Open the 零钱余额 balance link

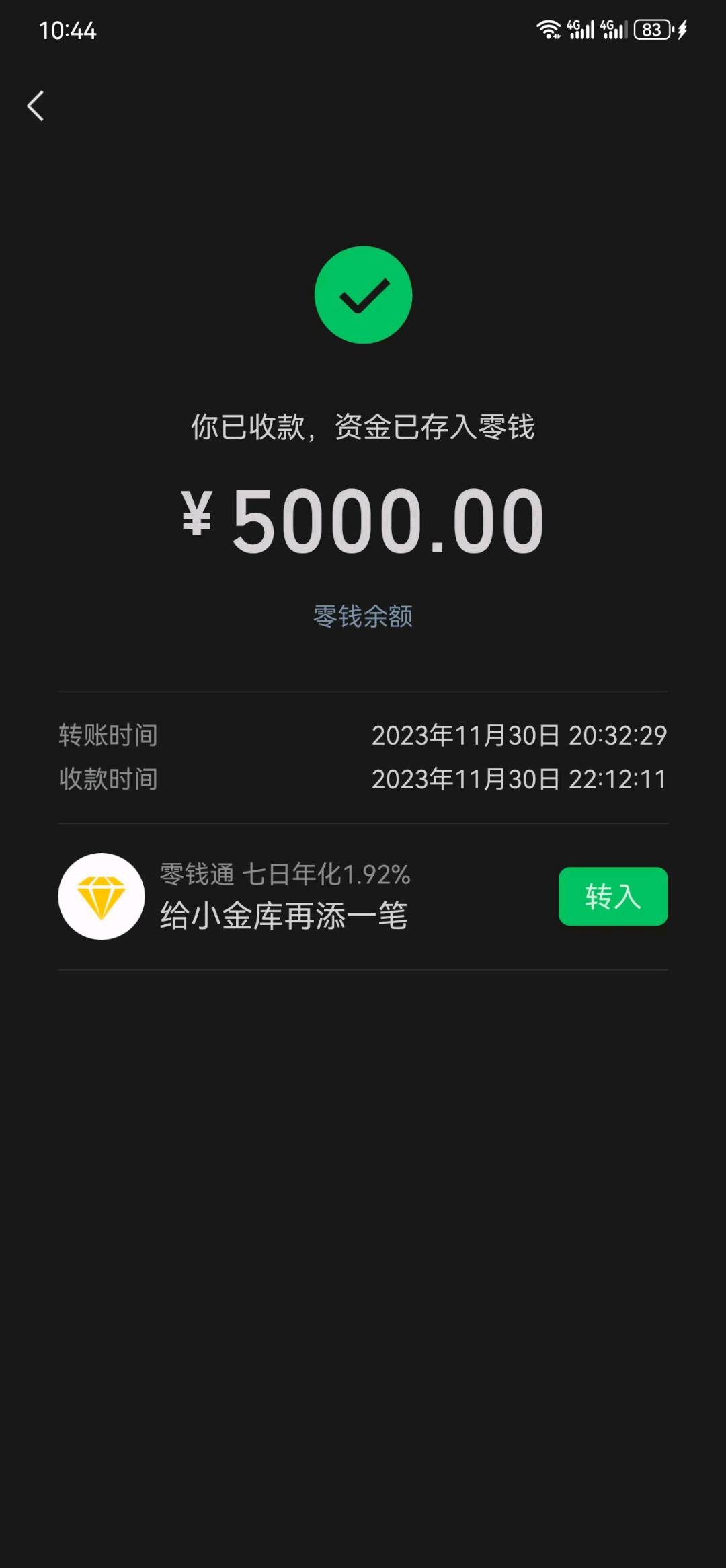click(x=363, y=616)
